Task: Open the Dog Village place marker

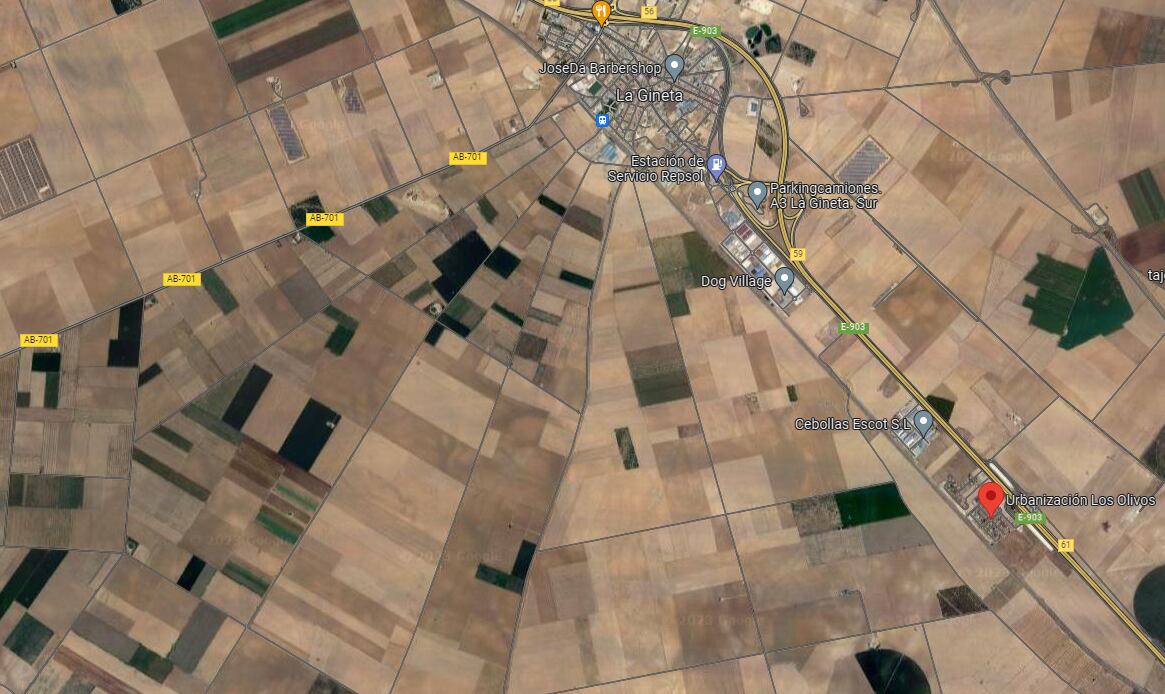Action: [785, 278]
